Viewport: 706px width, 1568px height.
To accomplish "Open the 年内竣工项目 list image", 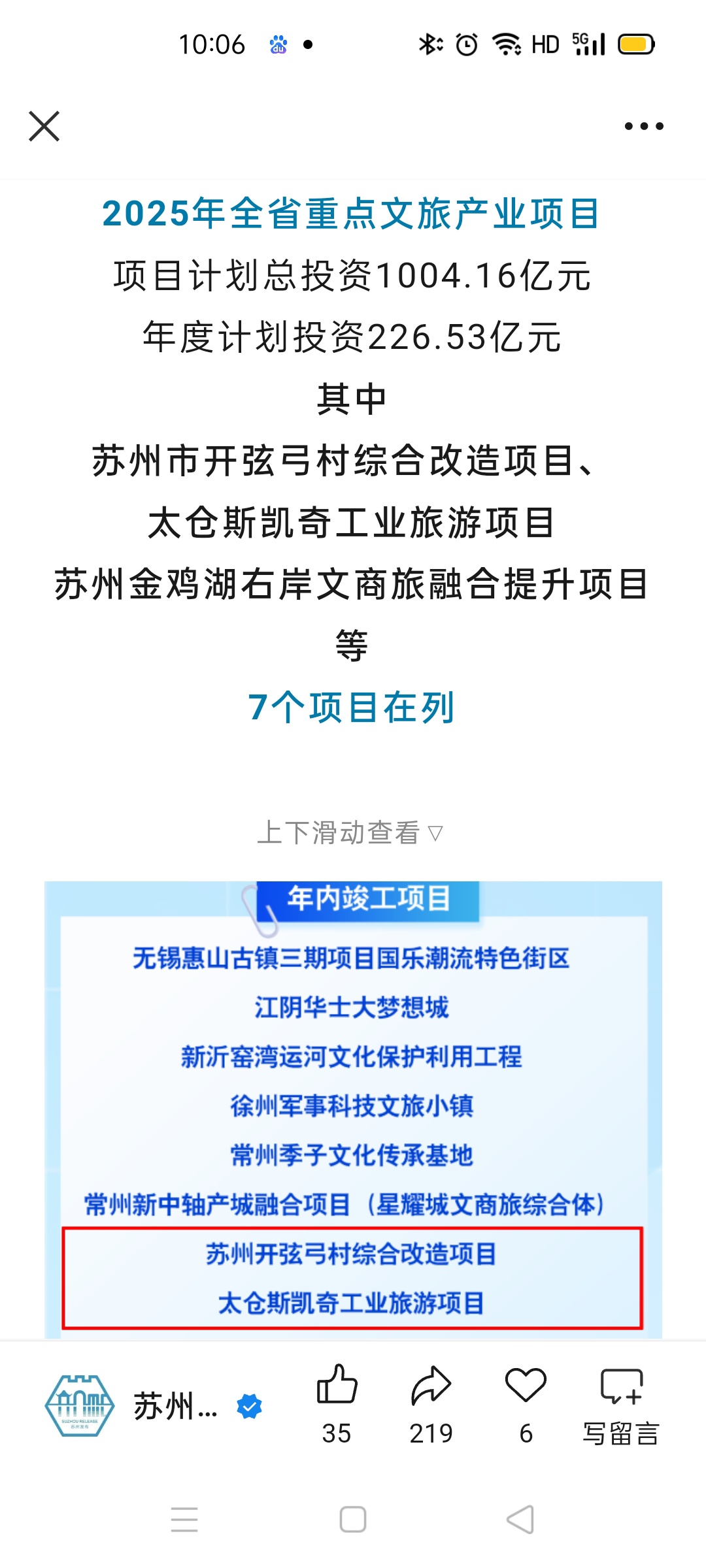I will (353, 1111).
